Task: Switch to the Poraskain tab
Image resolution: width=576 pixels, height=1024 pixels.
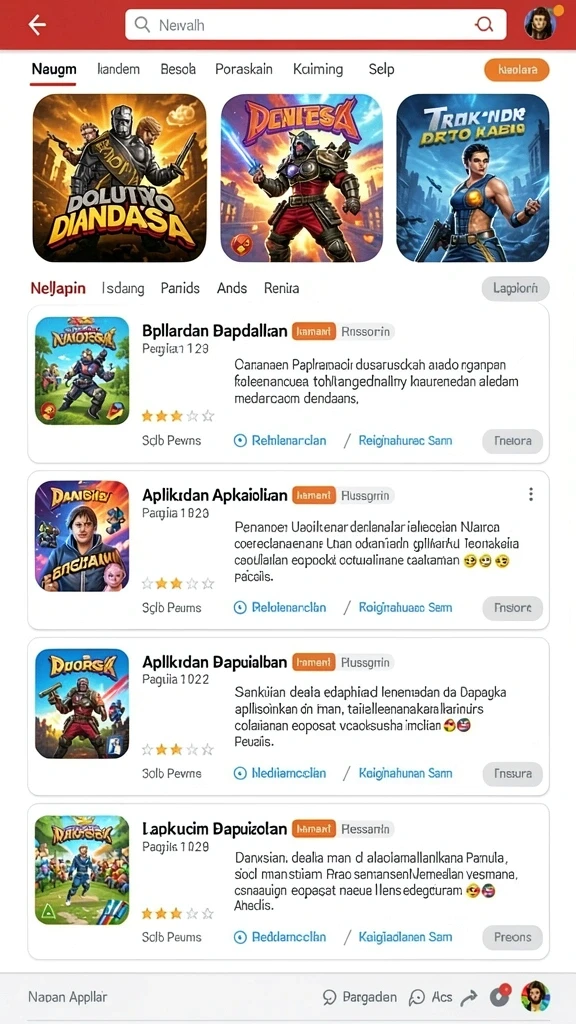Action: coord(244,69)
